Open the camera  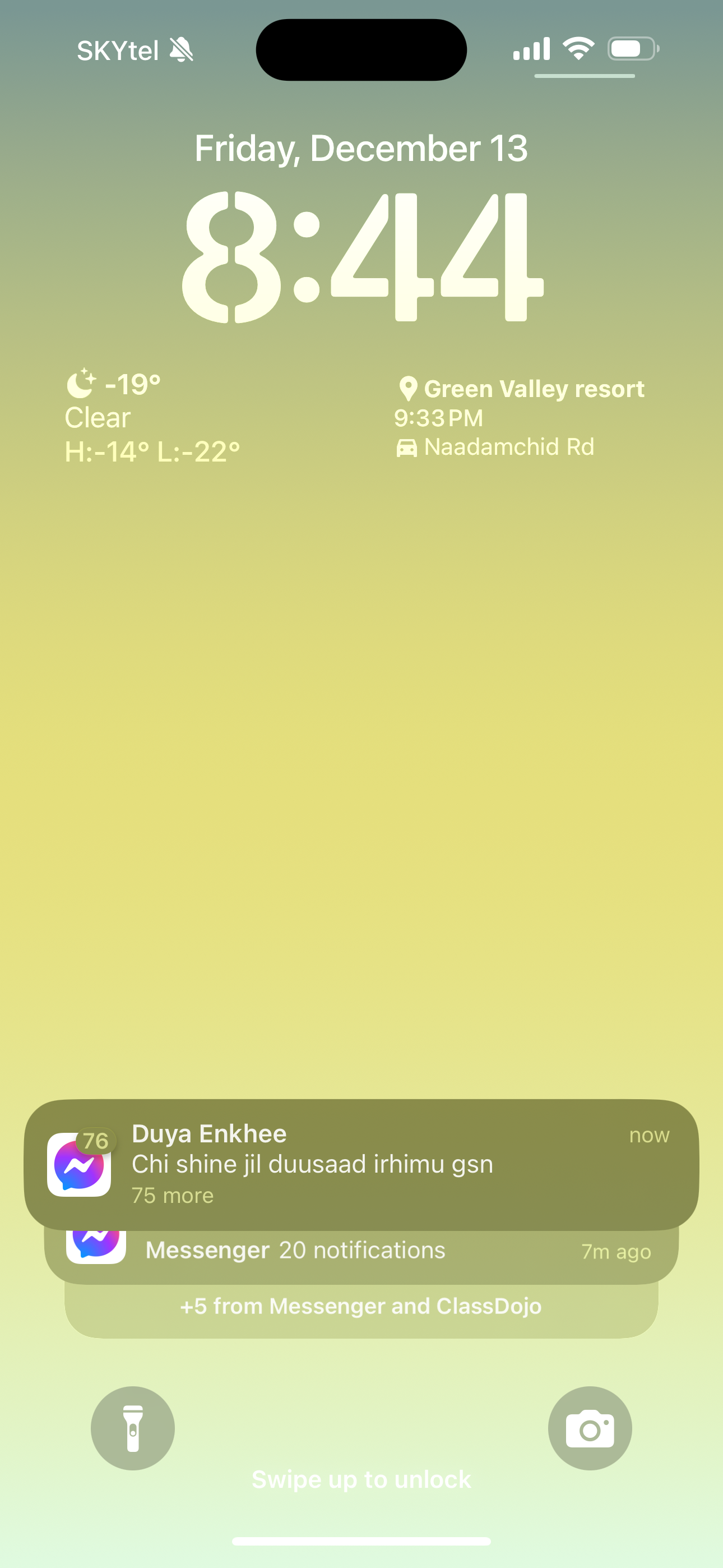590,1428
